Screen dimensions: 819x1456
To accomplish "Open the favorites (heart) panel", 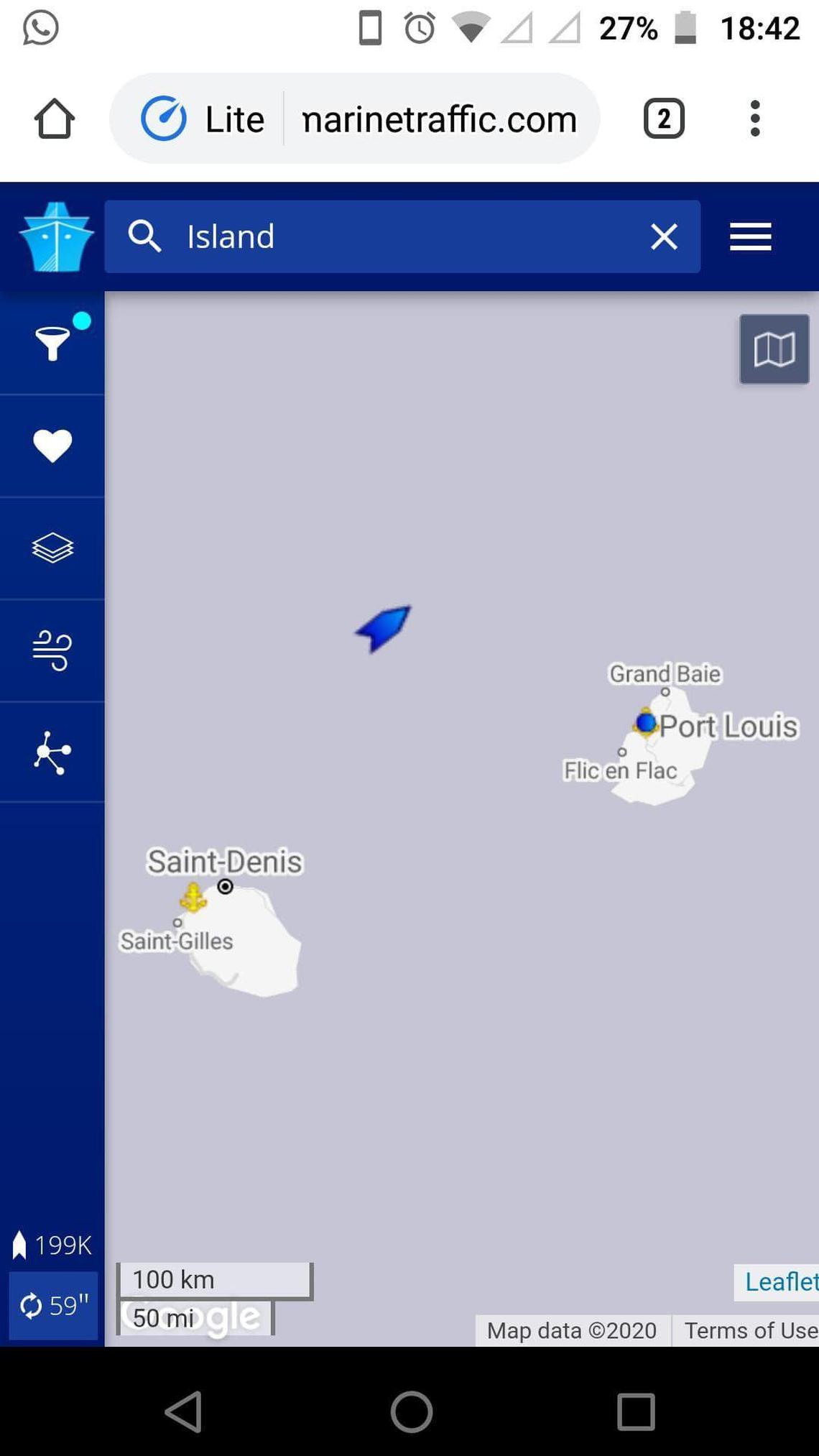I will 52,444.
